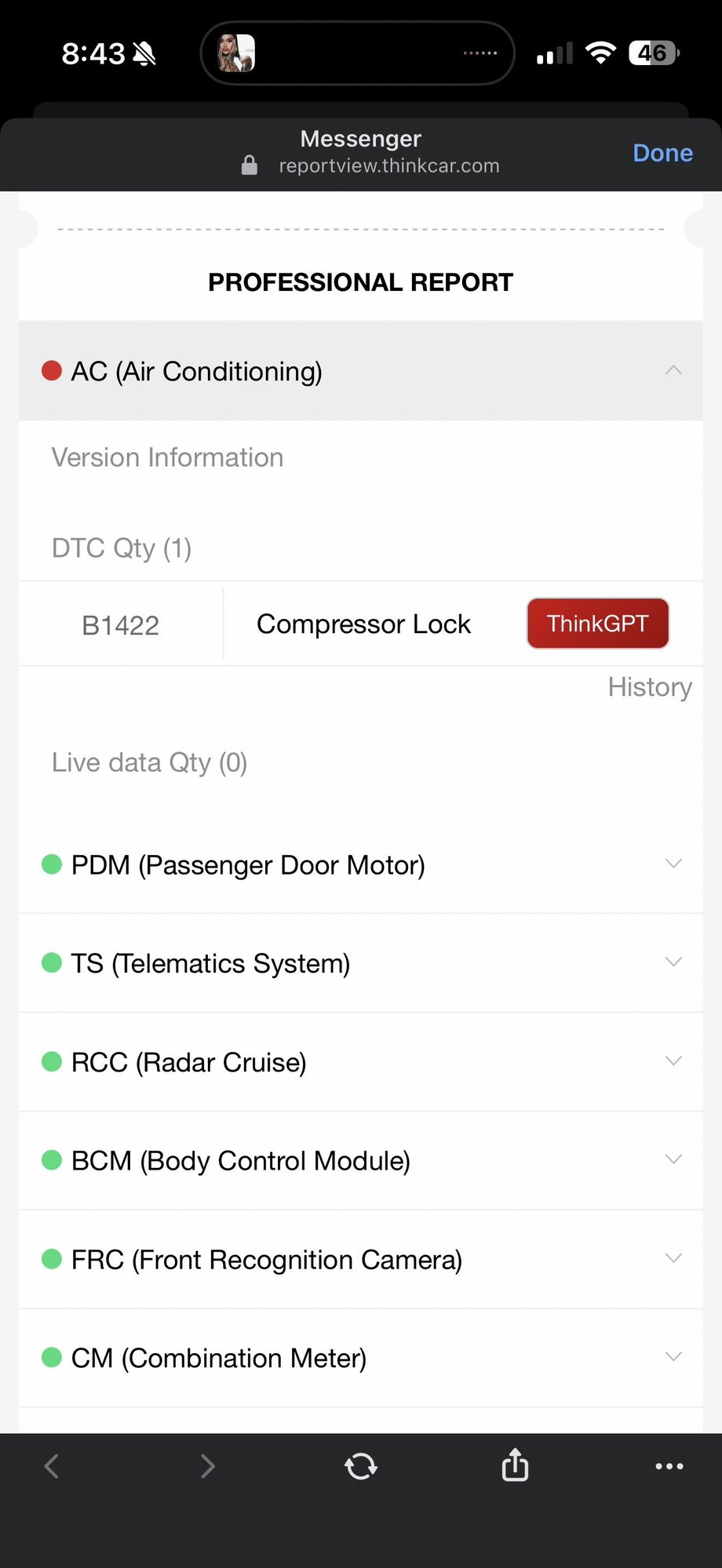Close the in-app browser with Done

coord(662,153)
